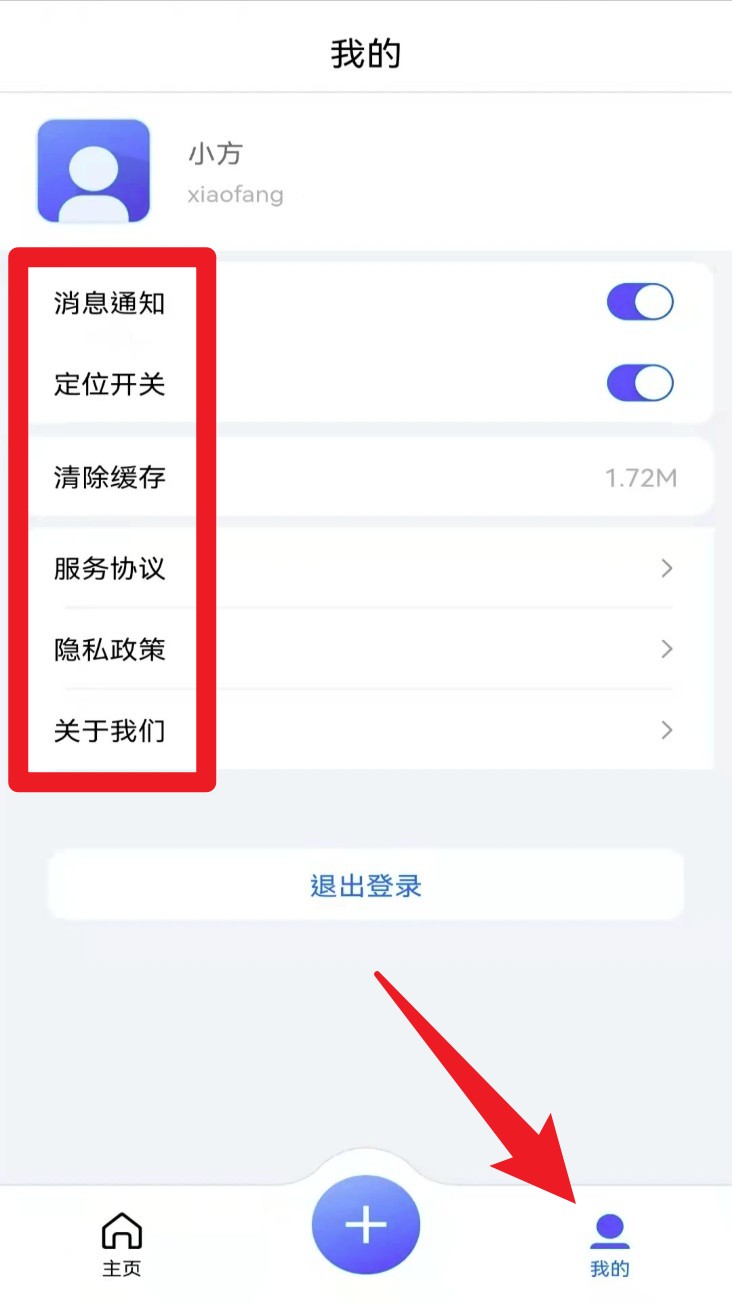This screenshot has width=732, height=1304.
Task: Switch to the 主页 tab
Action: tap(122, 1245)
